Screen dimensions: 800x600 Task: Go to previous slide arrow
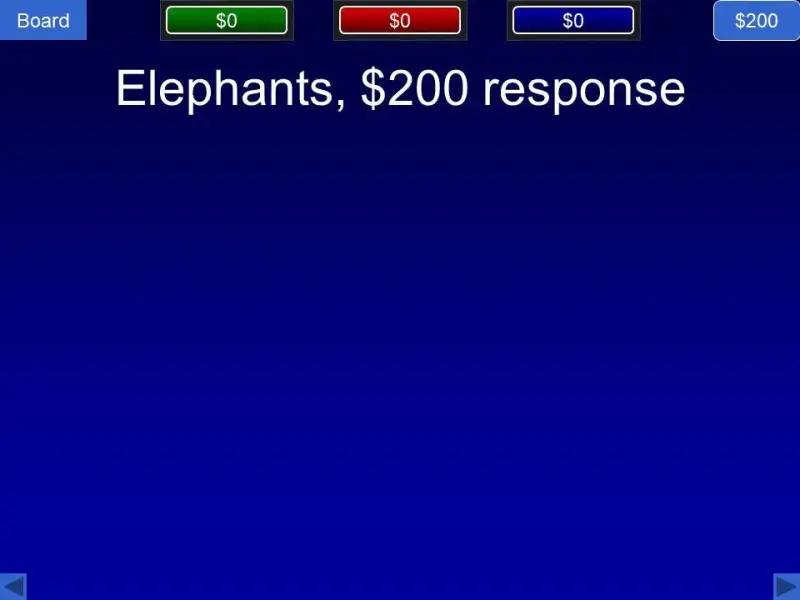(13, 586)
